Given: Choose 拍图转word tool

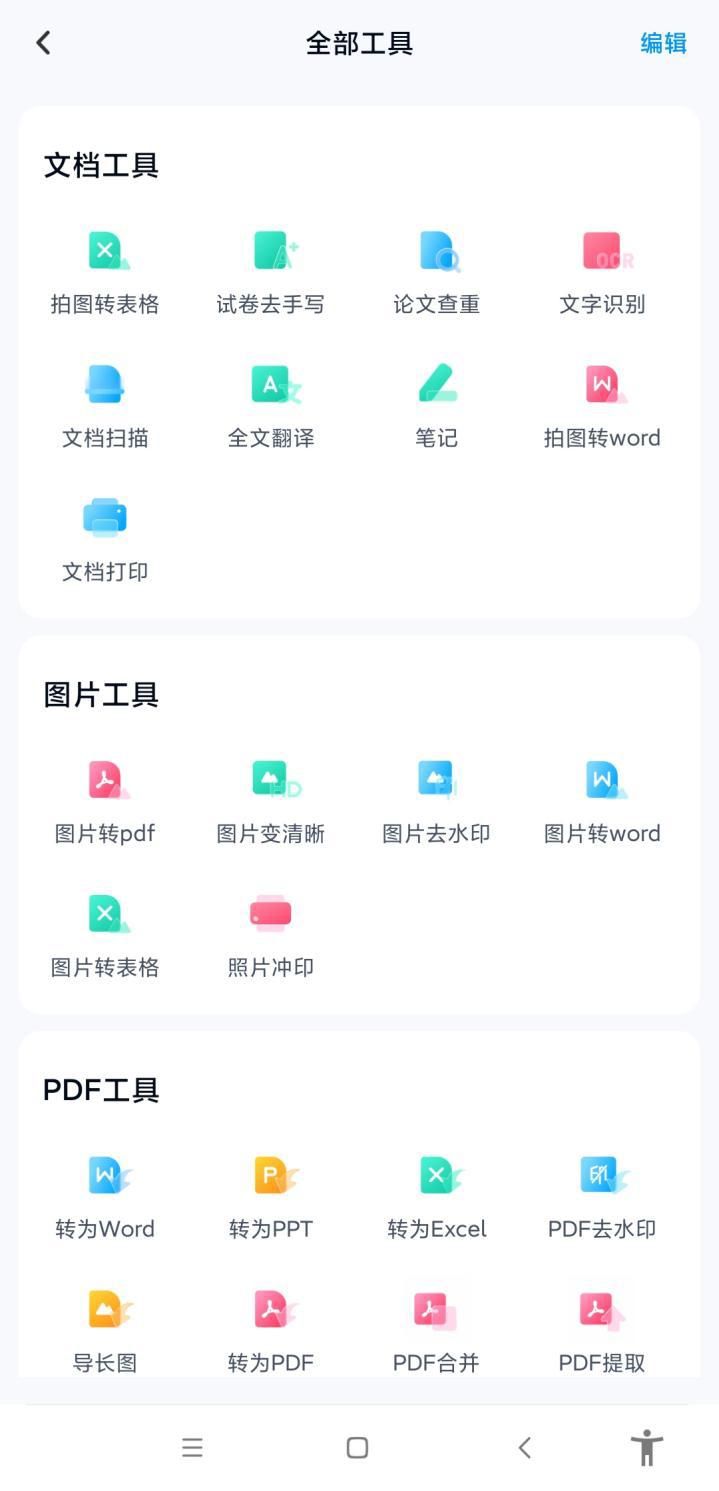Looking at the screenshot, I should pos(602,404).
